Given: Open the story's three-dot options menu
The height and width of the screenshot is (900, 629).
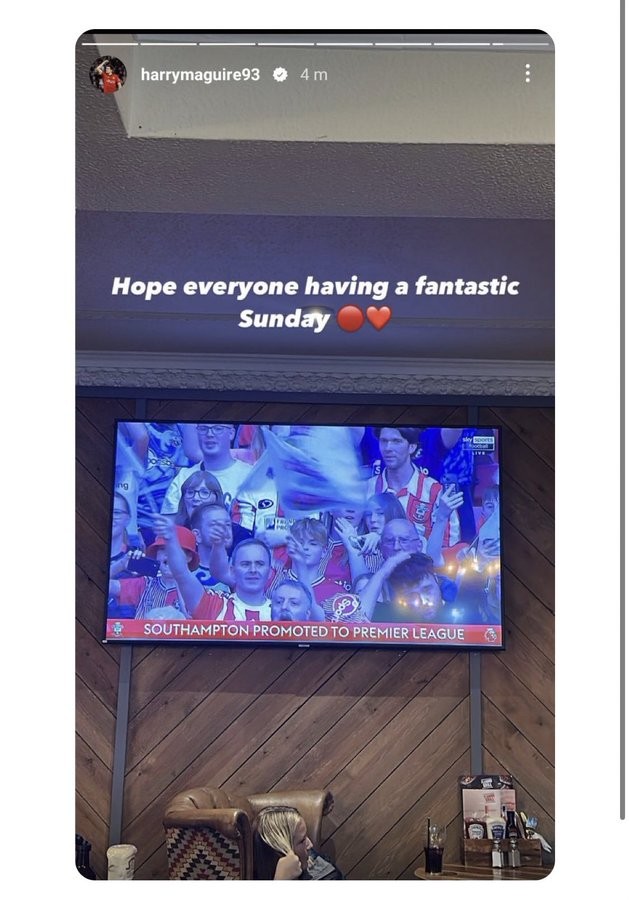Looking at the screenshot, I should pos(527,73).
